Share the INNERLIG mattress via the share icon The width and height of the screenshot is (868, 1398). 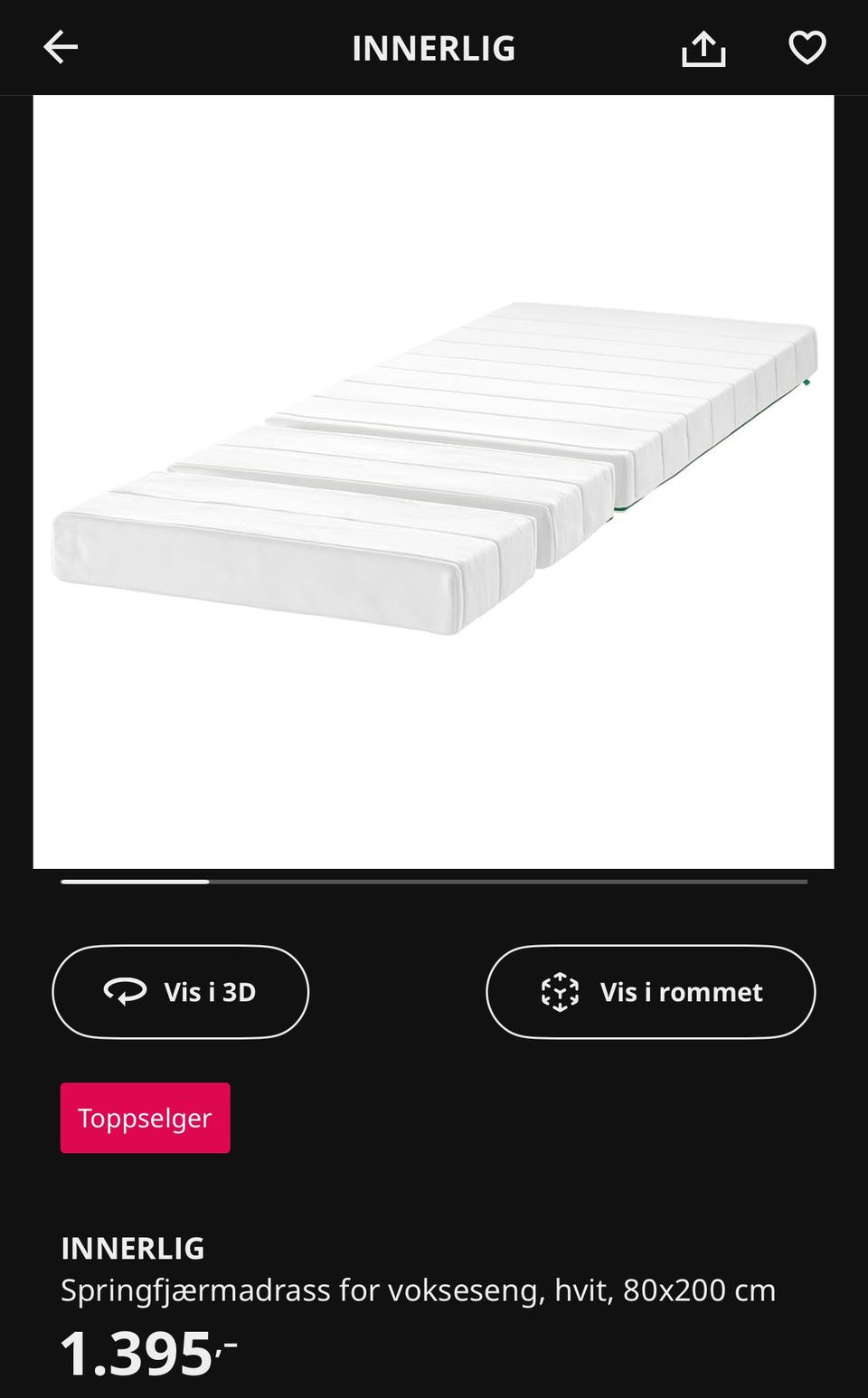pyautogui.click(x=703, y=48)
